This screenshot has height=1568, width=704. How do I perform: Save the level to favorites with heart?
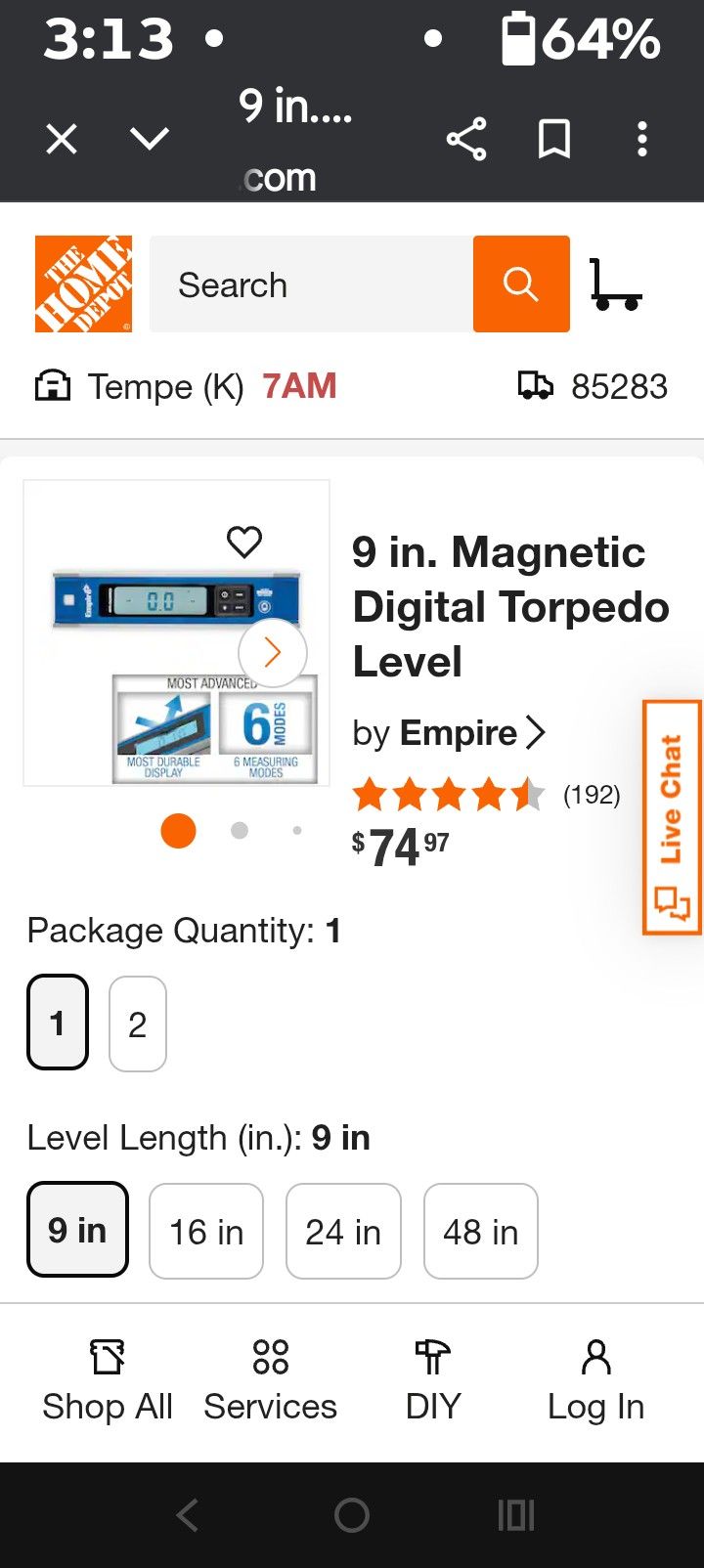click(244, 541)
